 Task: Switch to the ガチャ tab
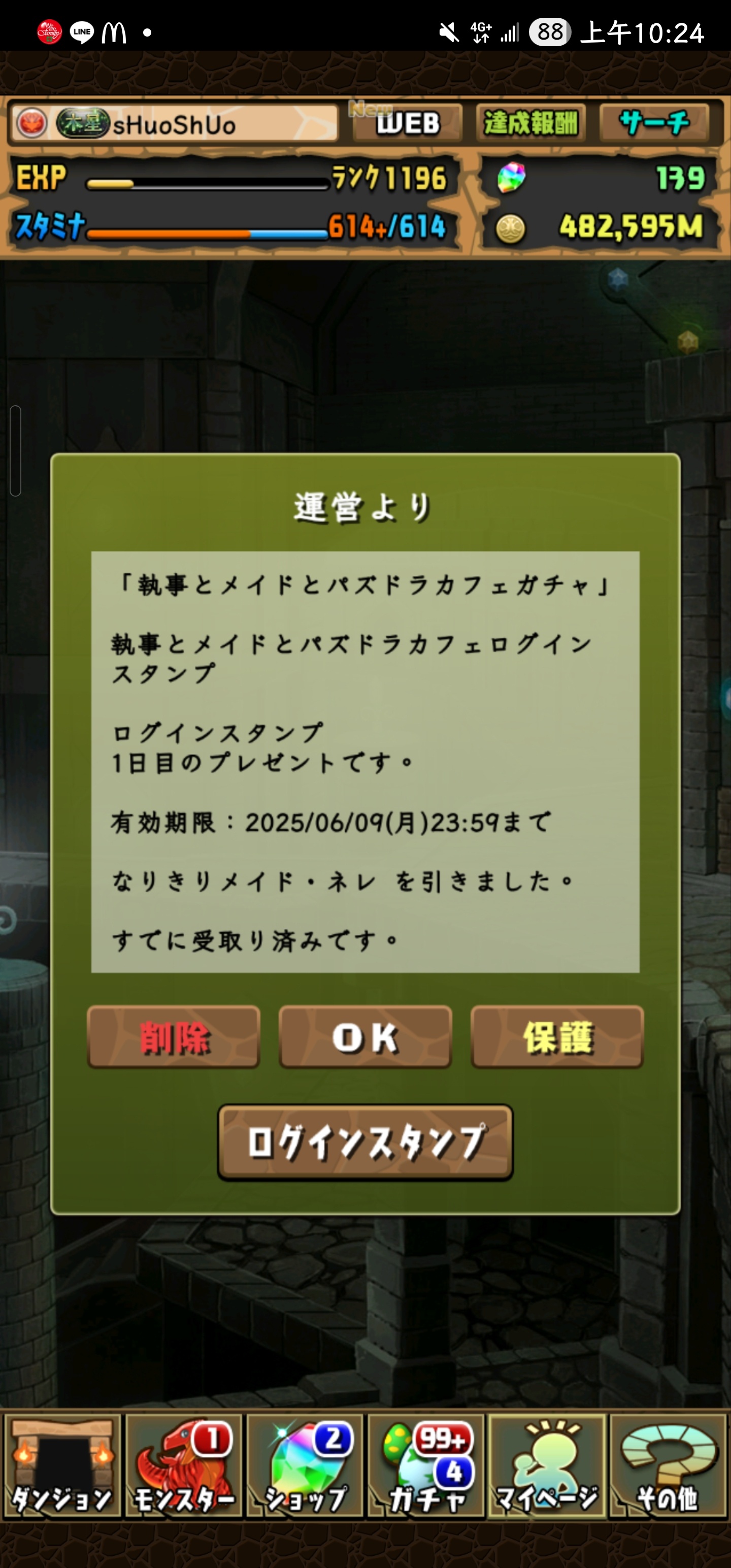pyautogui.click(x=425, y=1467)
